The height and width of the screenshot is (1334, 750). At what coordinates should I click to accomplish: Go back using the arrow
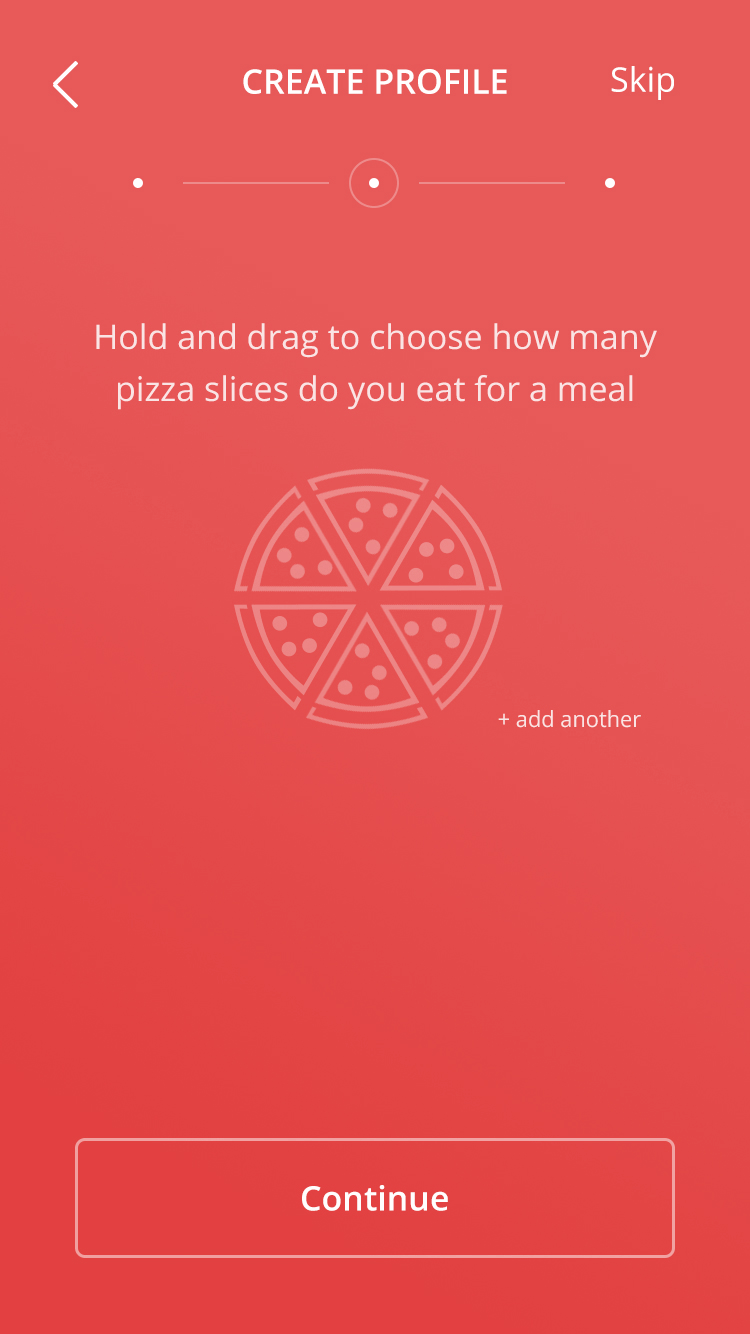coord(66,84)
